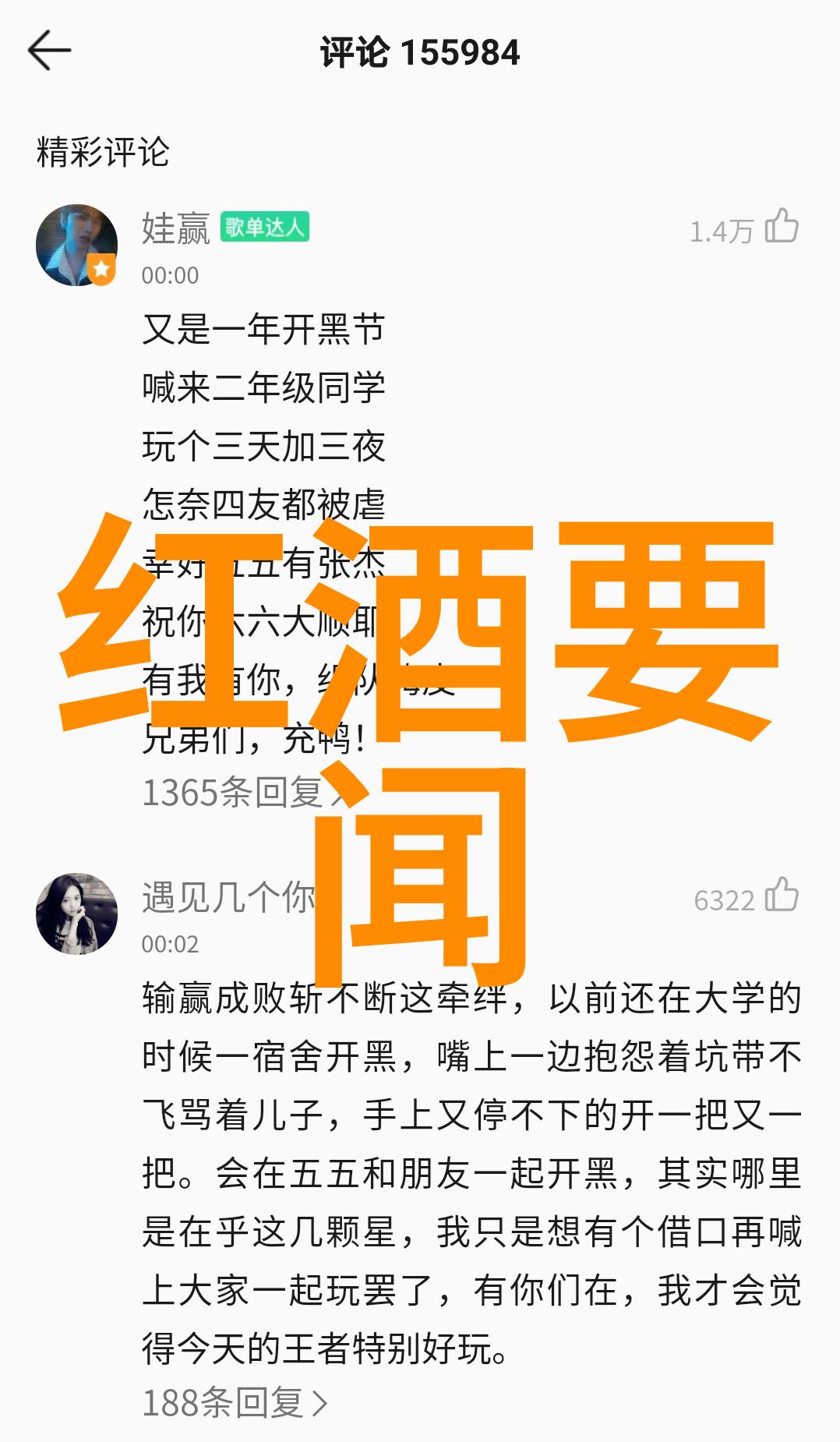
Task: View the 188条回复 replies
Action: (235, 1403)
